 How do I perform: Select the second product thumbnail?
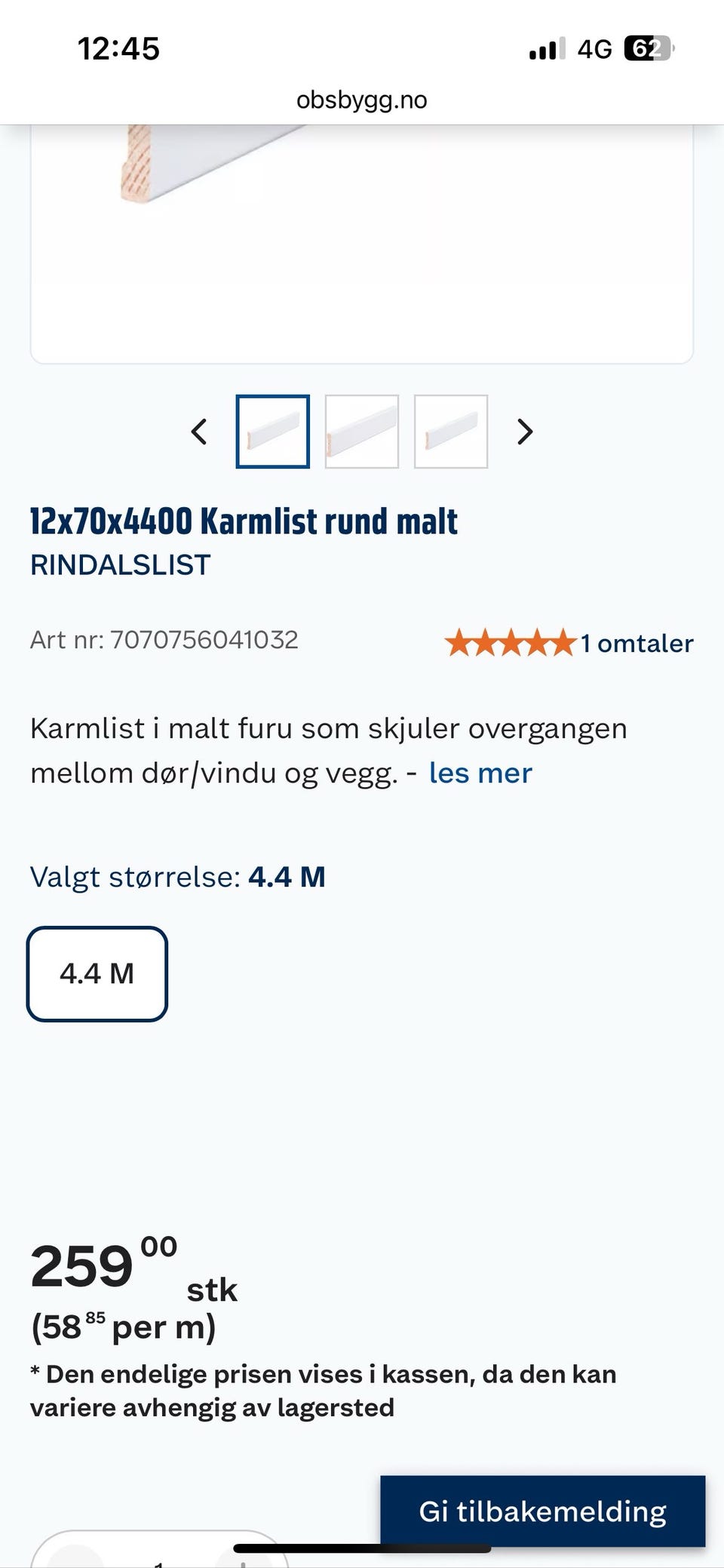click(x=363, y=432)
